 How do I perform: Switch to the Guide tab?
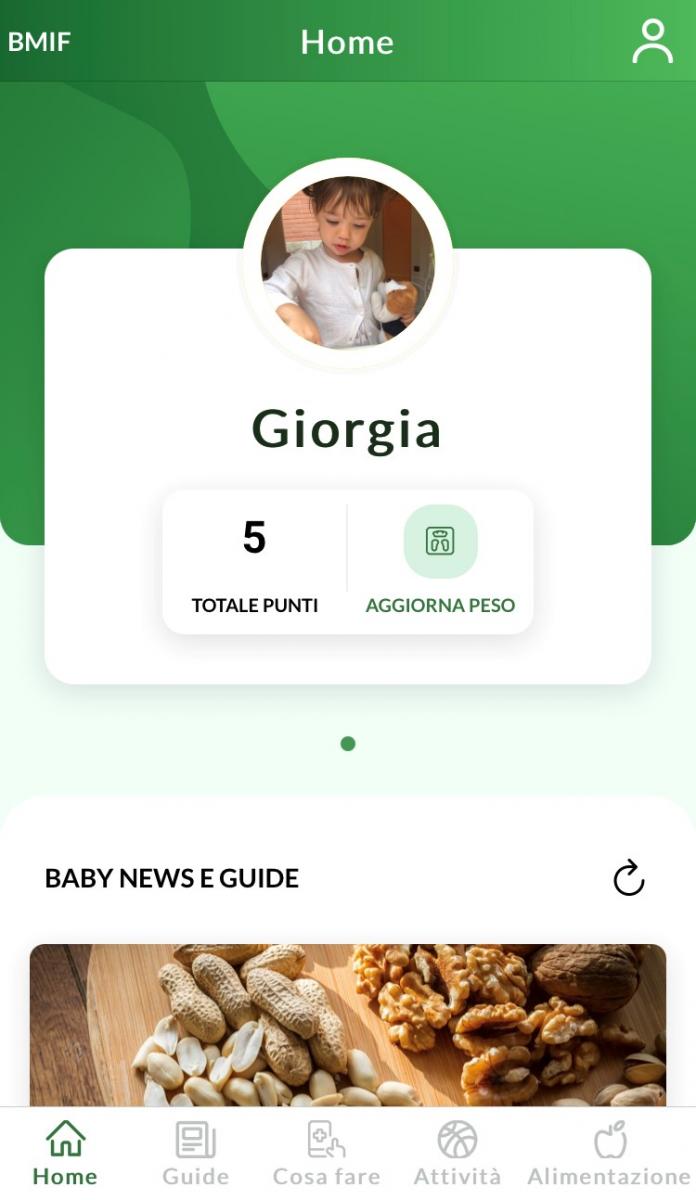point(195,1153)
